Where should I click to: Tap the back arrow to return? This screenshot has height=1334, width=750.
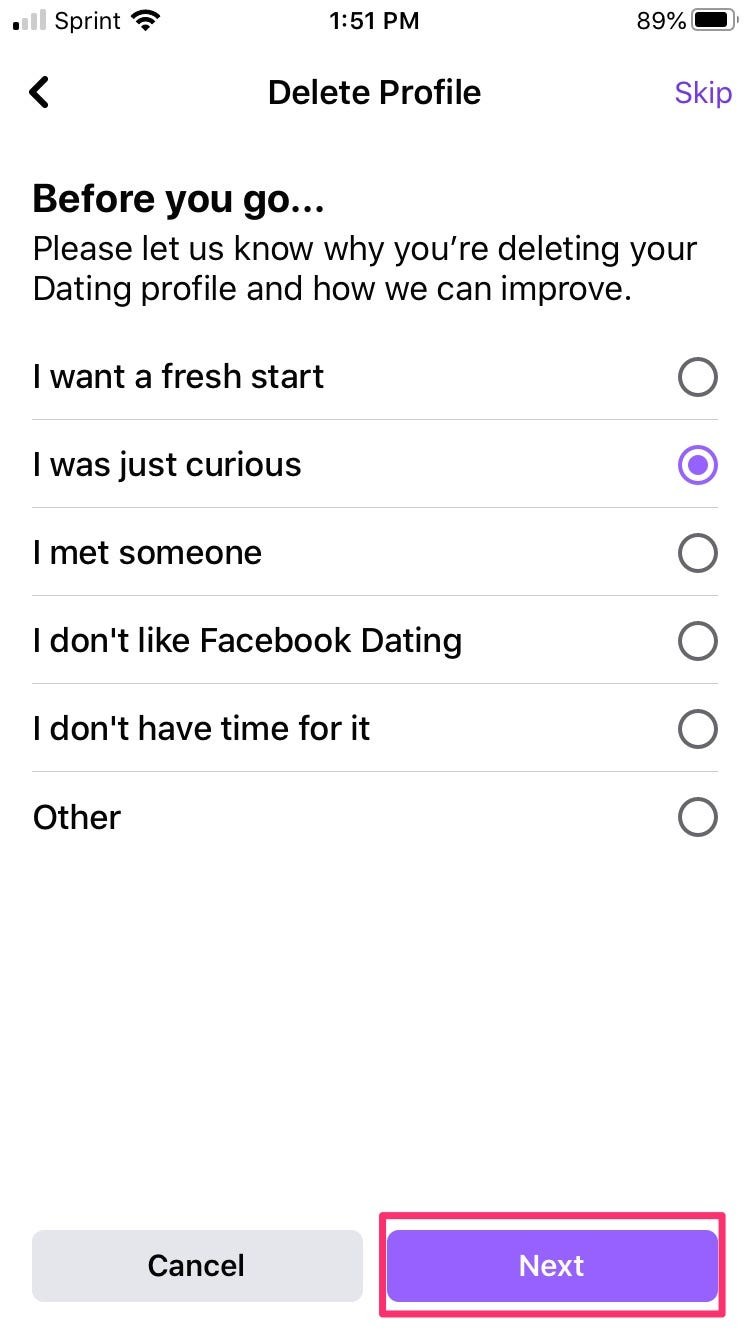[x=38, y=92]
